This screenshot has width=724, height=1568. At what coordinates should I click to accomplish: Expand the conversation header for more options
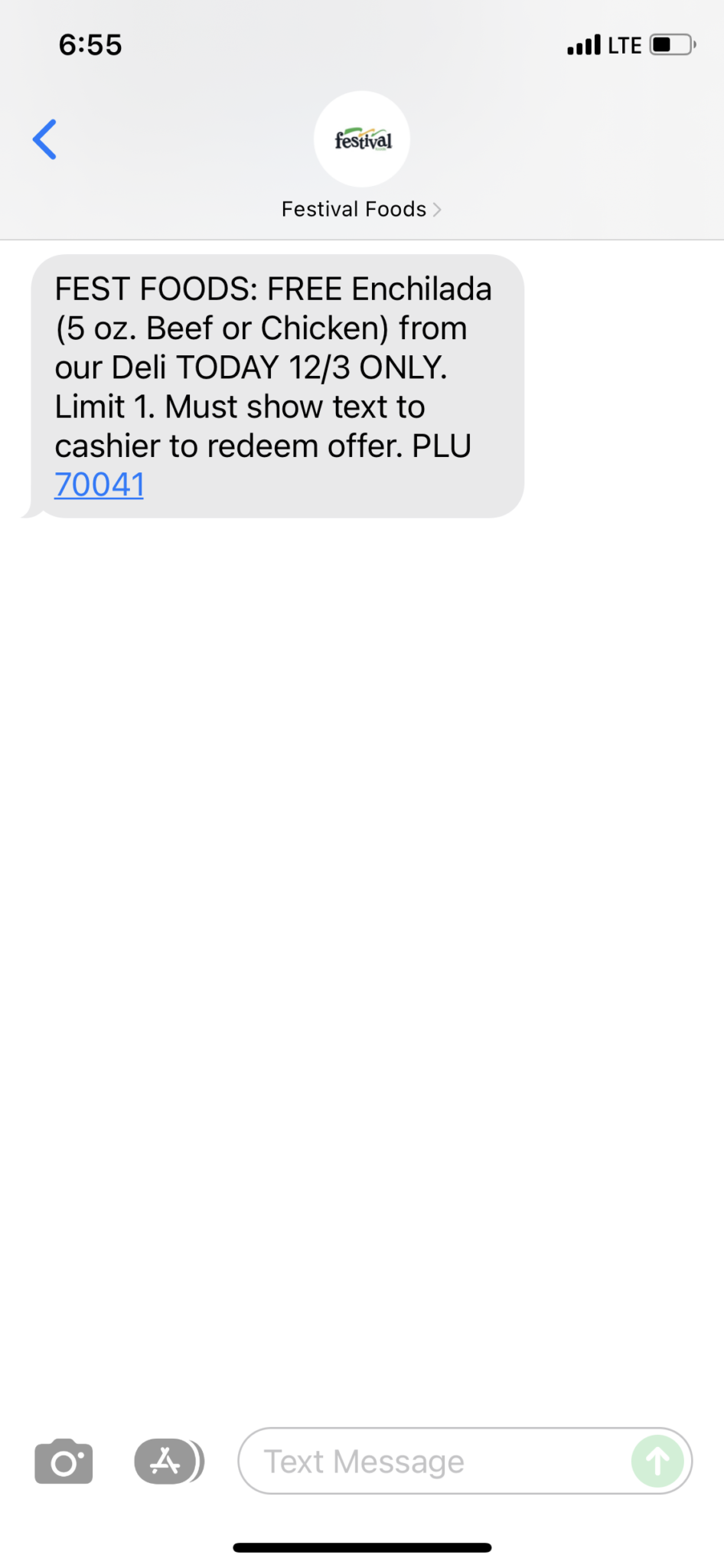click(x=361, y=209)
